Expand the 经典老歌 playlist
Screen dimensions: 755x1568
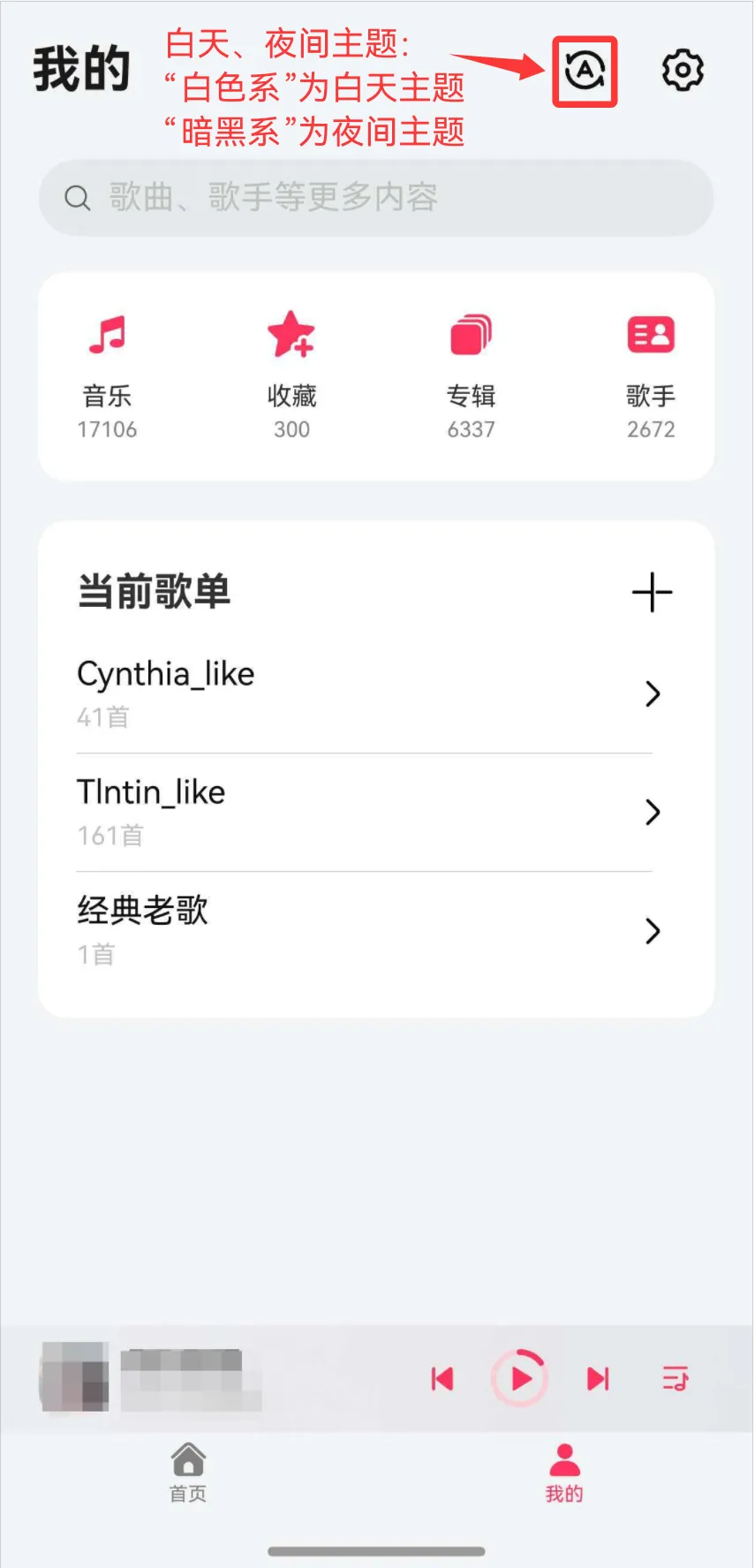[x=653, y=931]
